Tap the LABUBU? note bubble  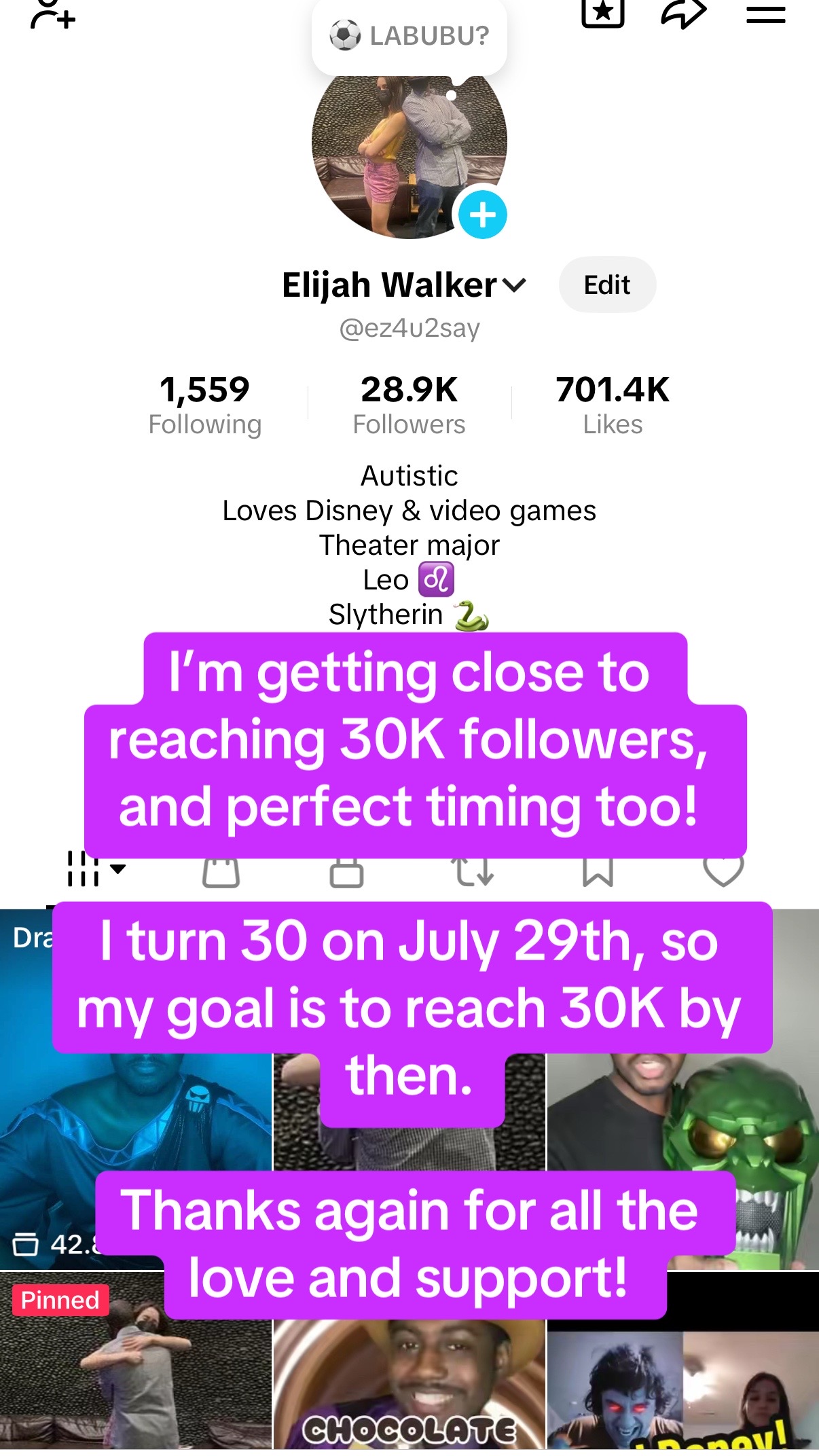coord(409,36)
